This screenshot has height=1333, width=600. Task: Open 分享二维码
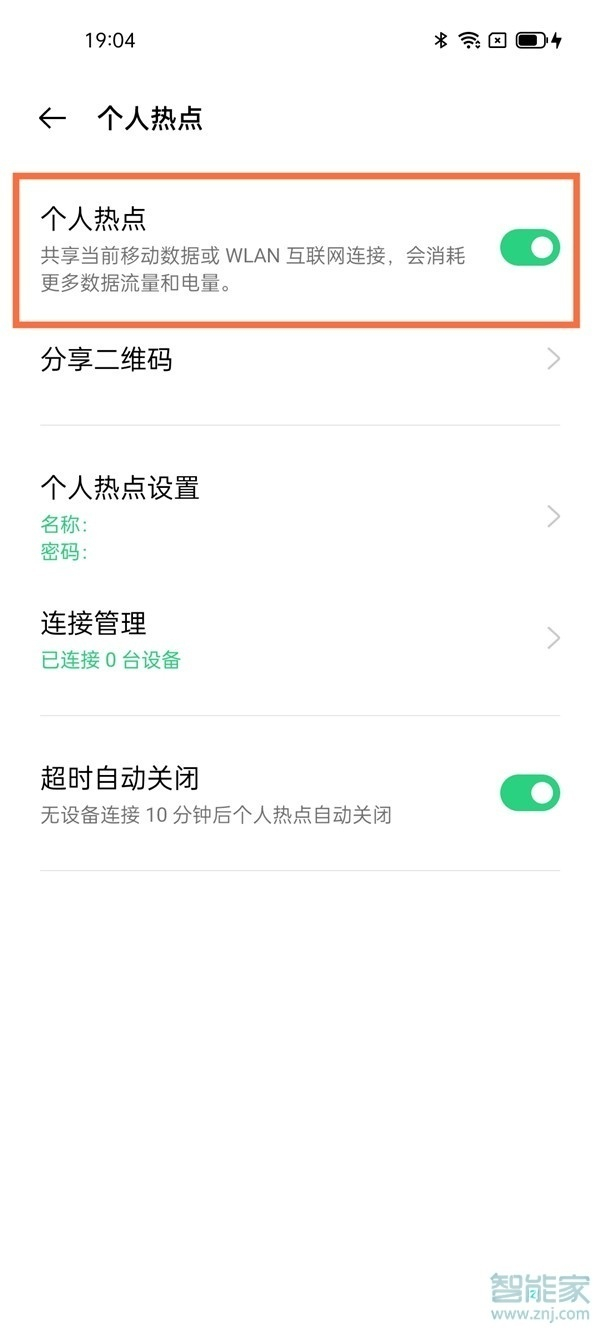(300, 359)
